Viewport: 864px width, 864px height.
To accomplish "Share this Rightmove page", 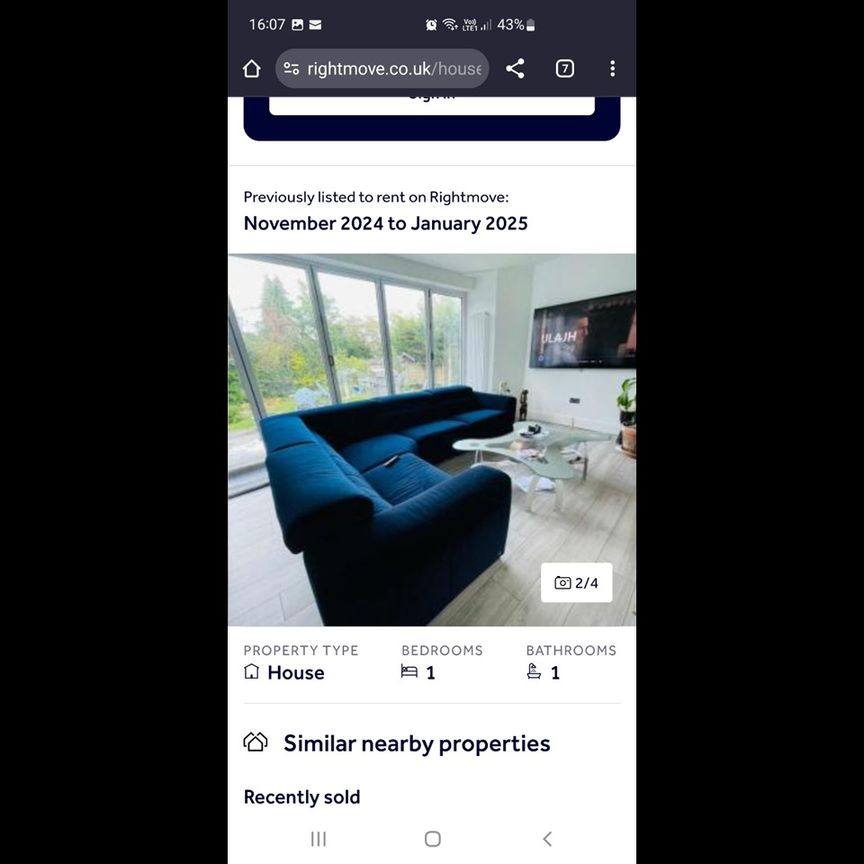I will [515, 69].
